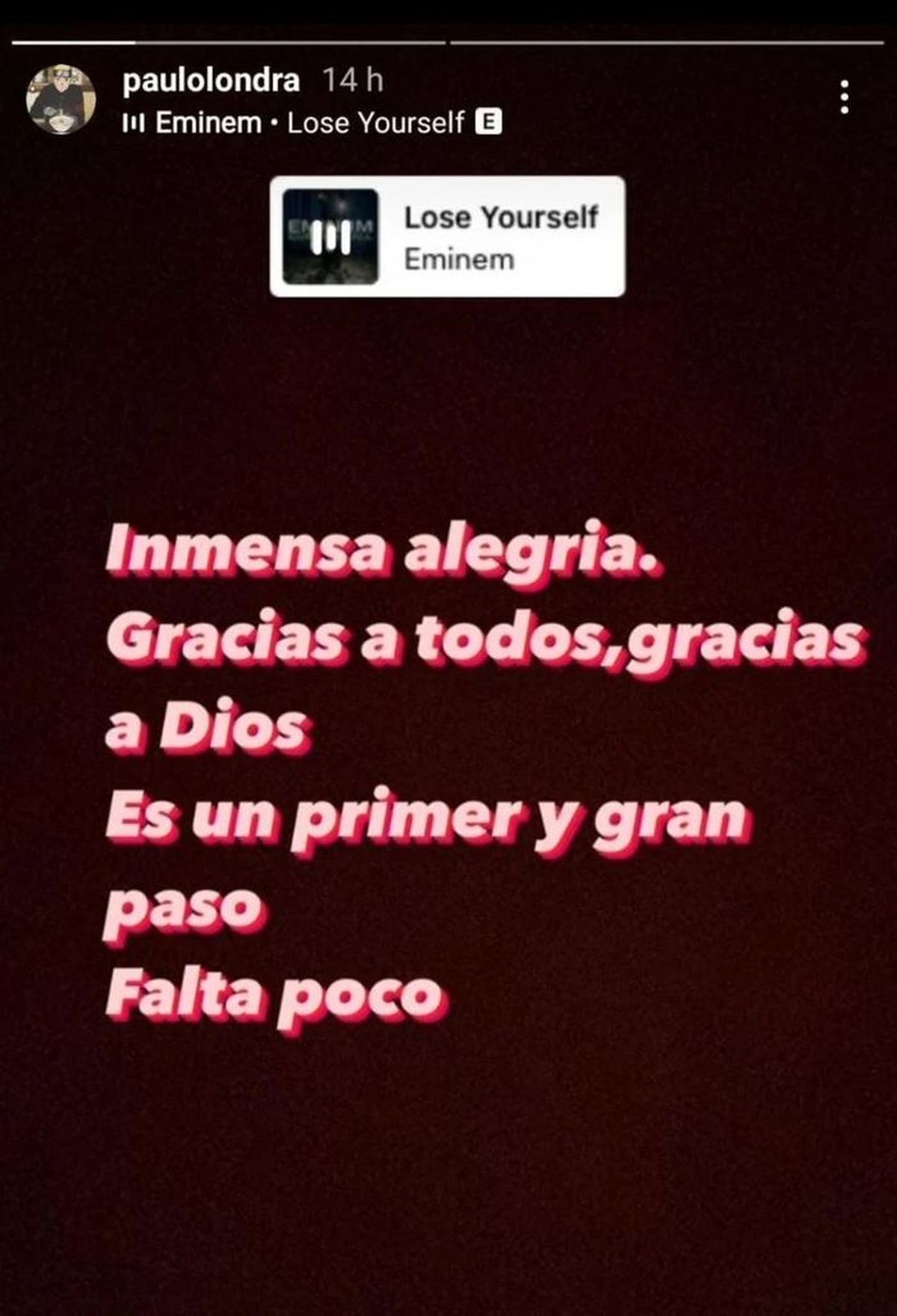Open the Eminem Lose Yourself music label
The width and height of the screenshot is (897, 1316).
[310, 123]
